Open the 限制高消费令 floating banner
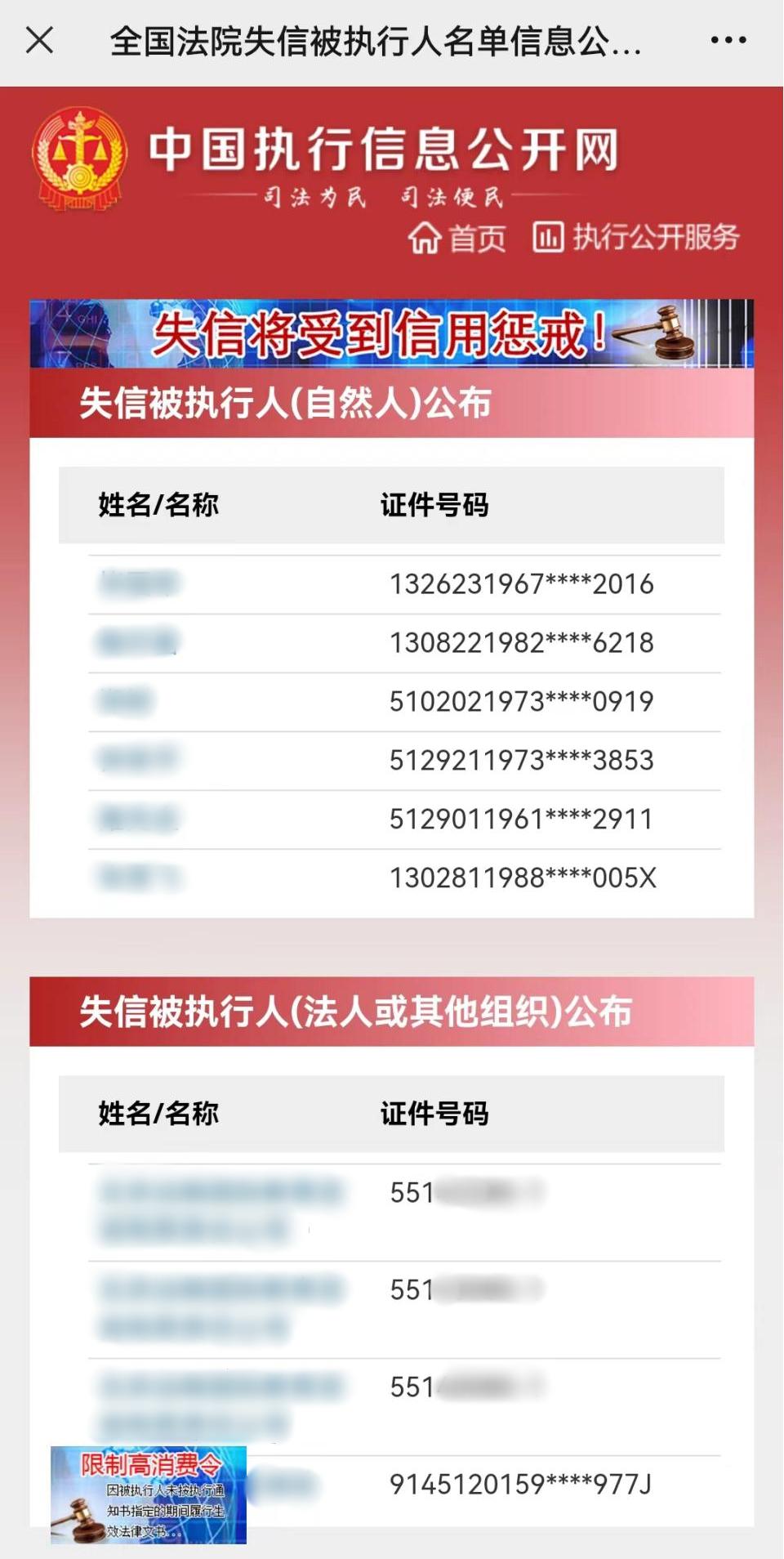 pos(149,1494)
